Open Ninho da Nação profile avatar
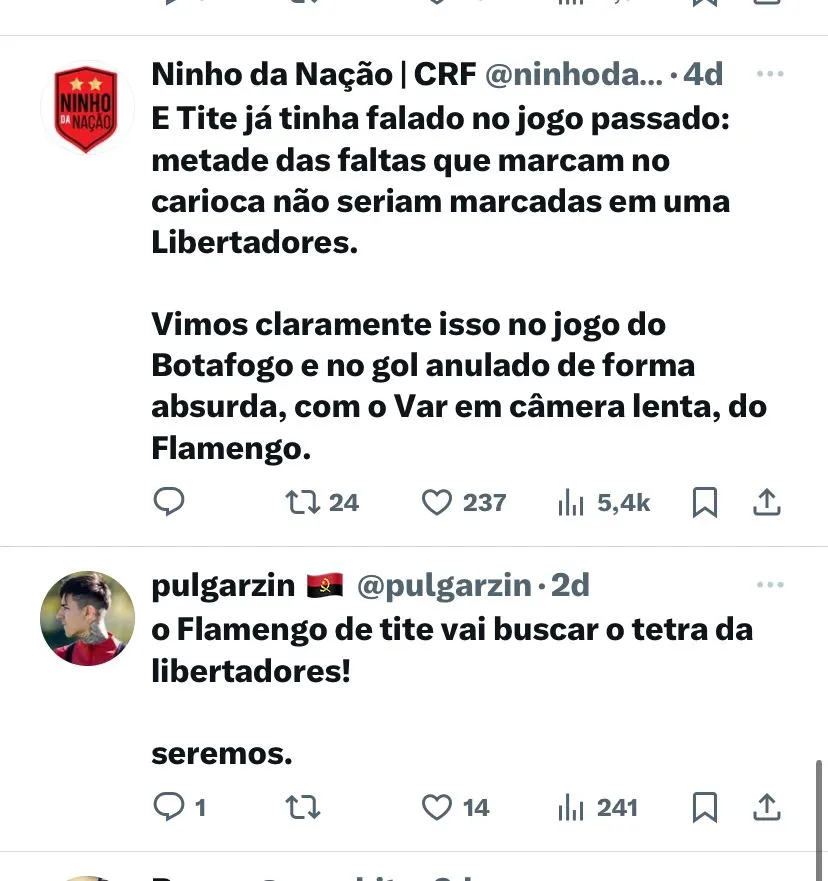Image resolution: width=828 pixels, height=881 pixels. coord(87,110)
